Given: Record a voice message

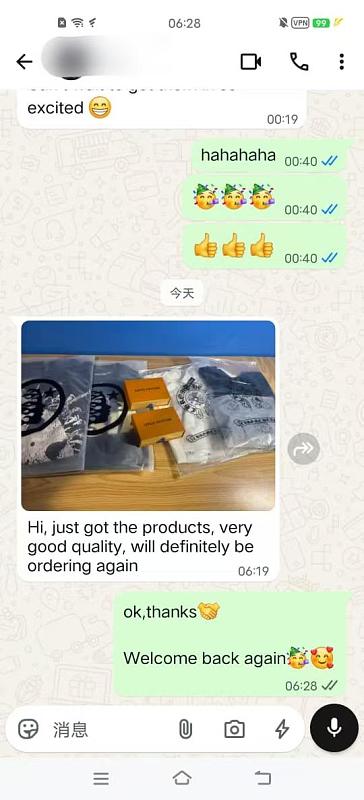Looking at the screenshot, I should click(x=334, y=728).
